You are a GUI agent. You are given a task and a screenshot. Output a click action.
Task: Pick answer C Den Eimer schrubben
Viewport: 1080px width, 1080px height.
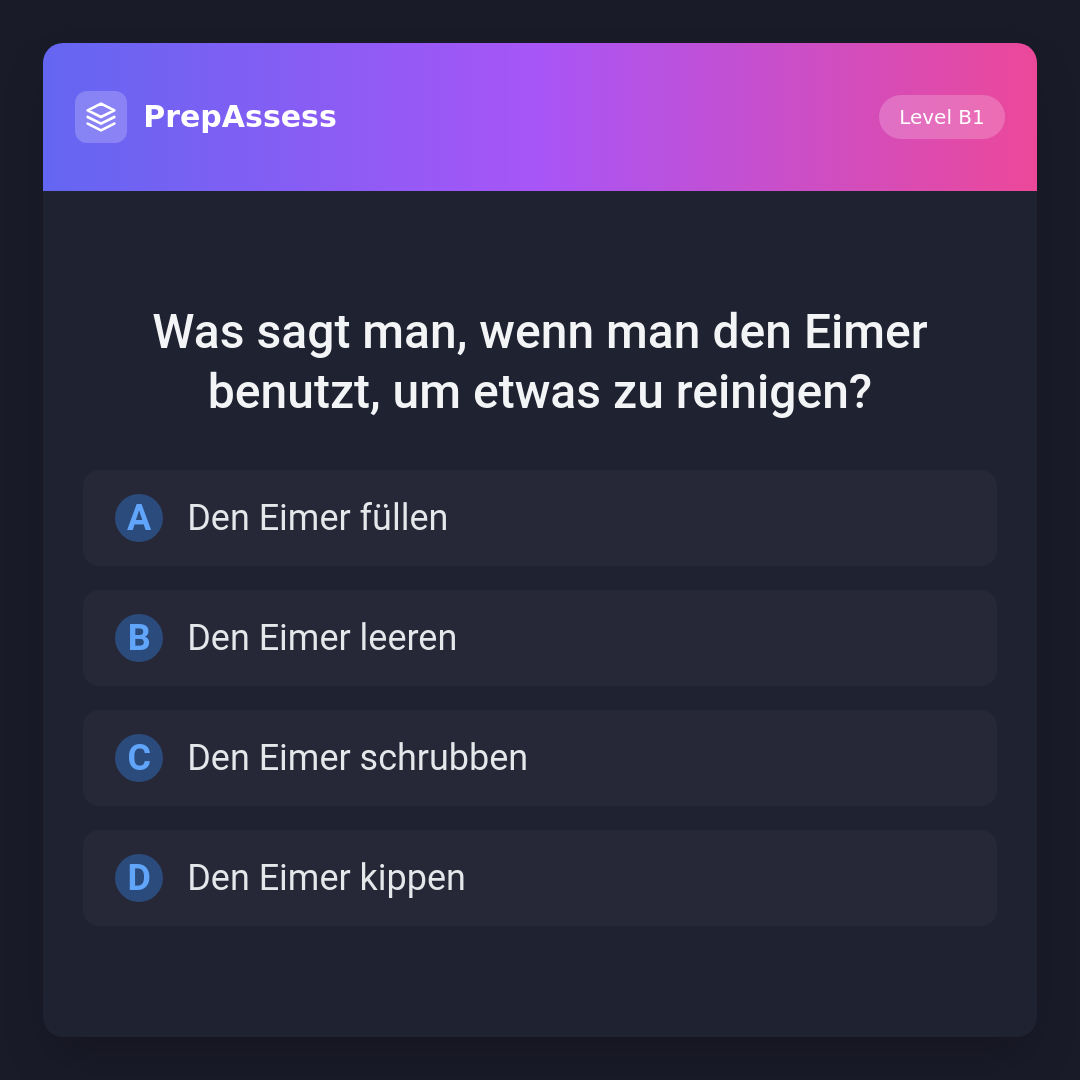(540, 758)
